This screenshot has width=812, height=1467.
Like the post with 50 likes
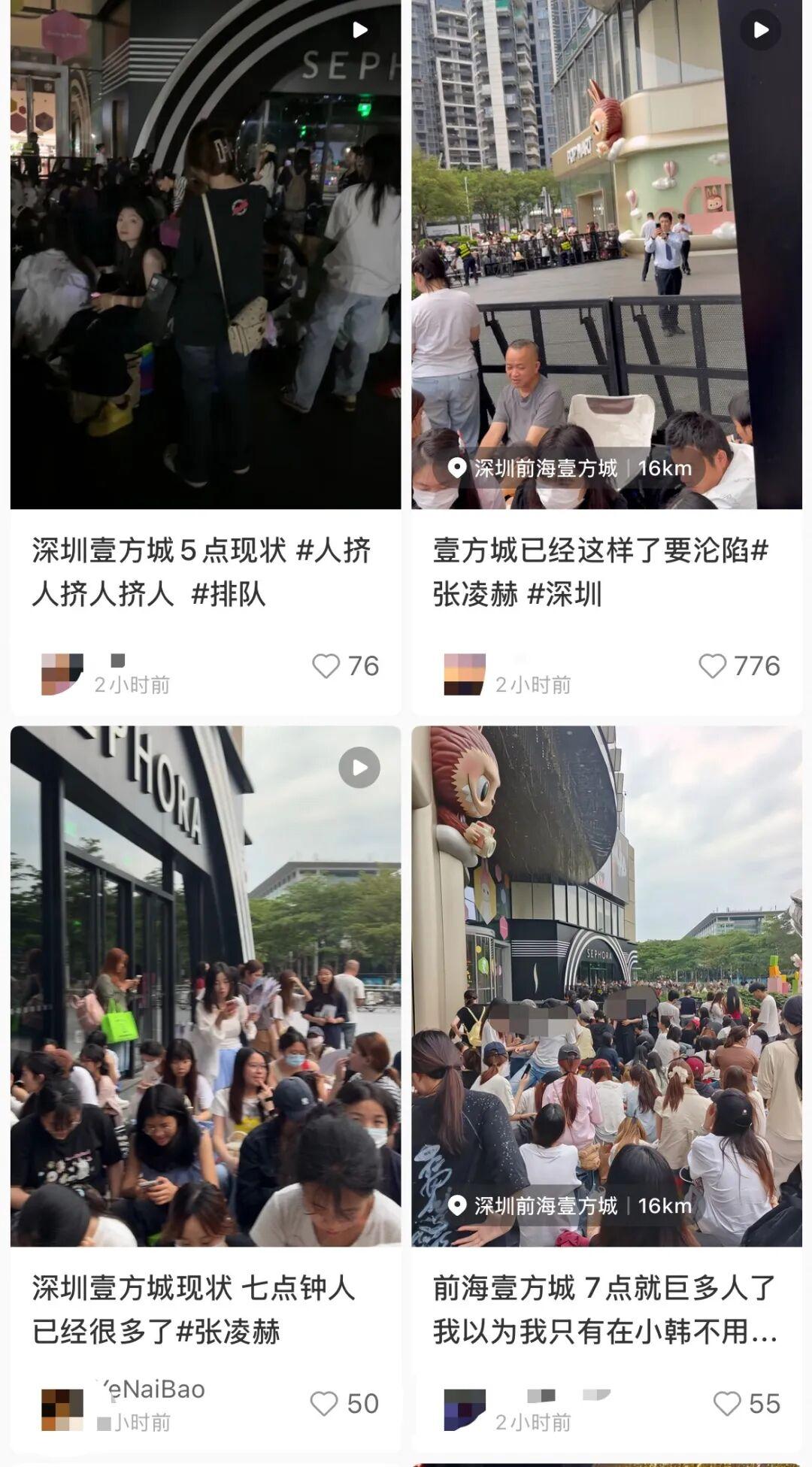click(x=325, y=1403)
